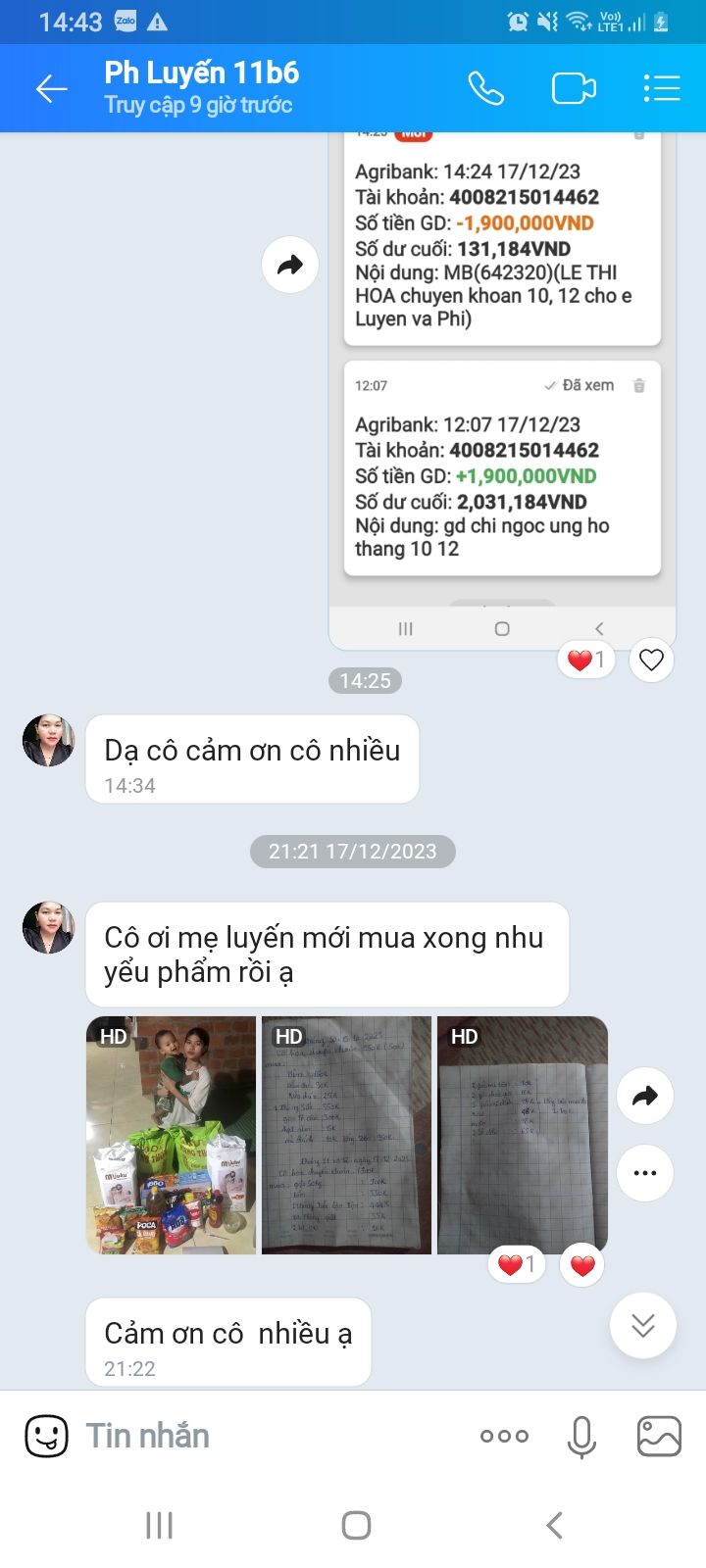Open the photo of mother with groceries

pos(172,1135)
